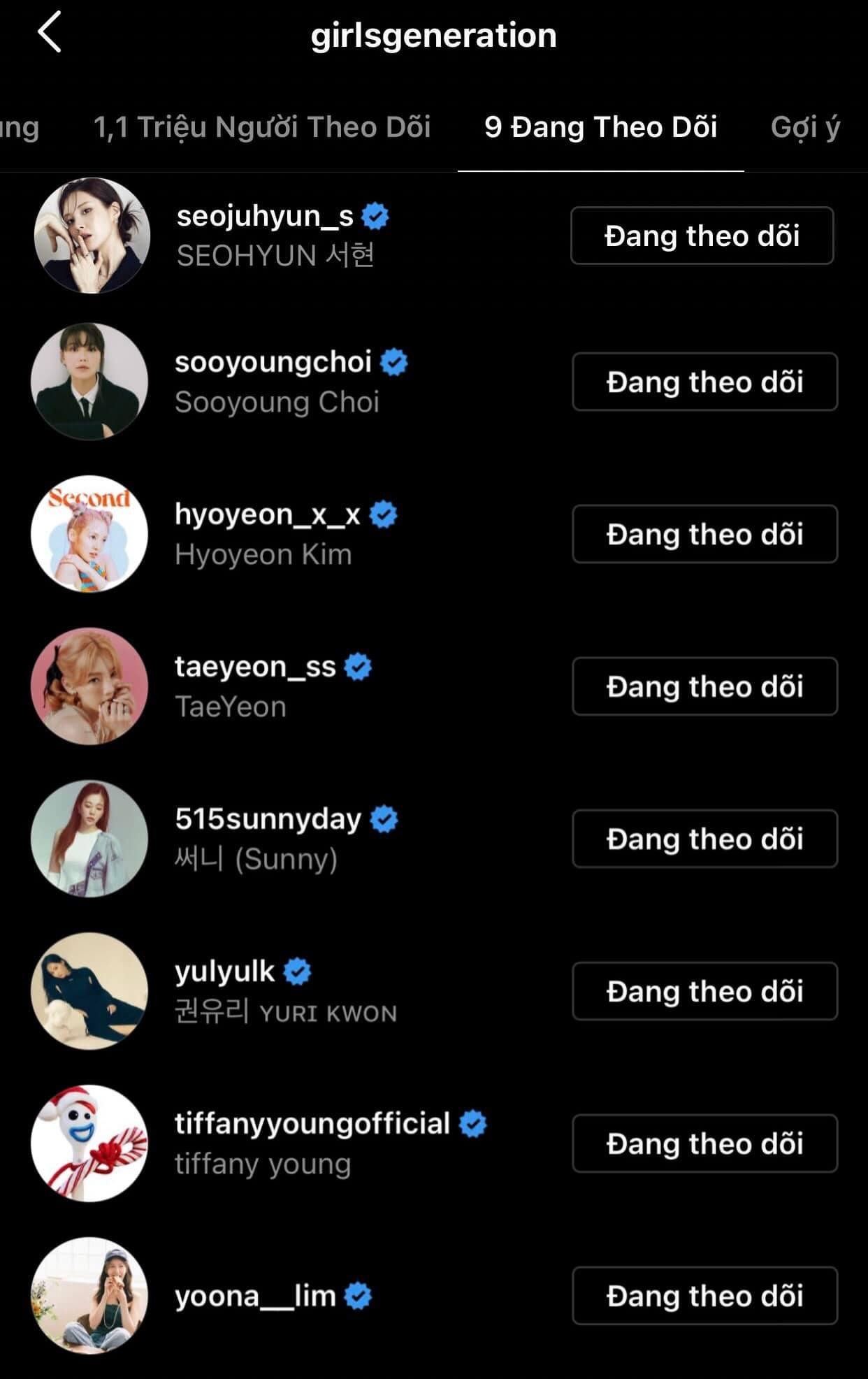Unfollow seojuhyun_s via Đang theo dõi button
This screenshot has height=1379, width=868.
702,236
